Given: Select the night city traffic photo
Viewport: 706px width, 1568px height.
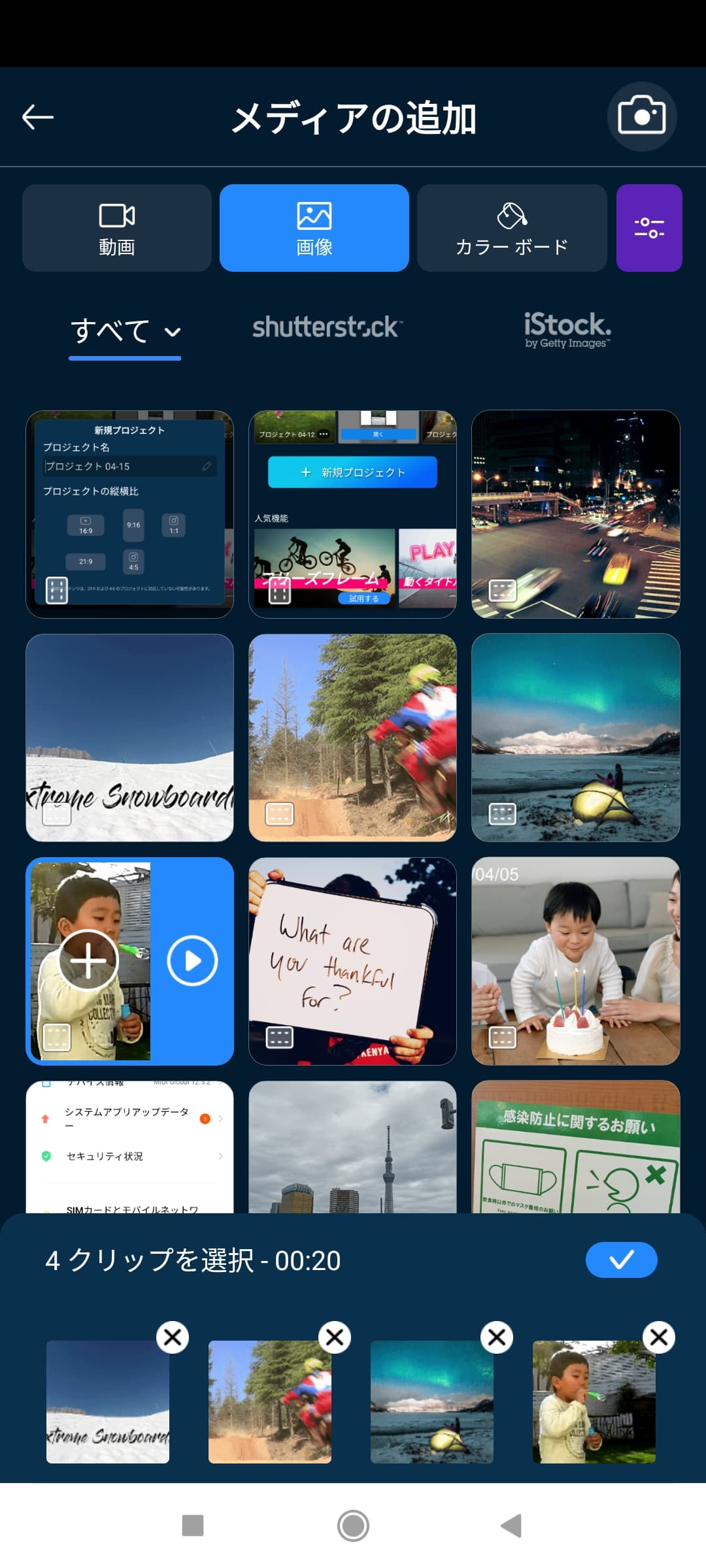Looking at the screenshot, I should click(x=575, y=514).
